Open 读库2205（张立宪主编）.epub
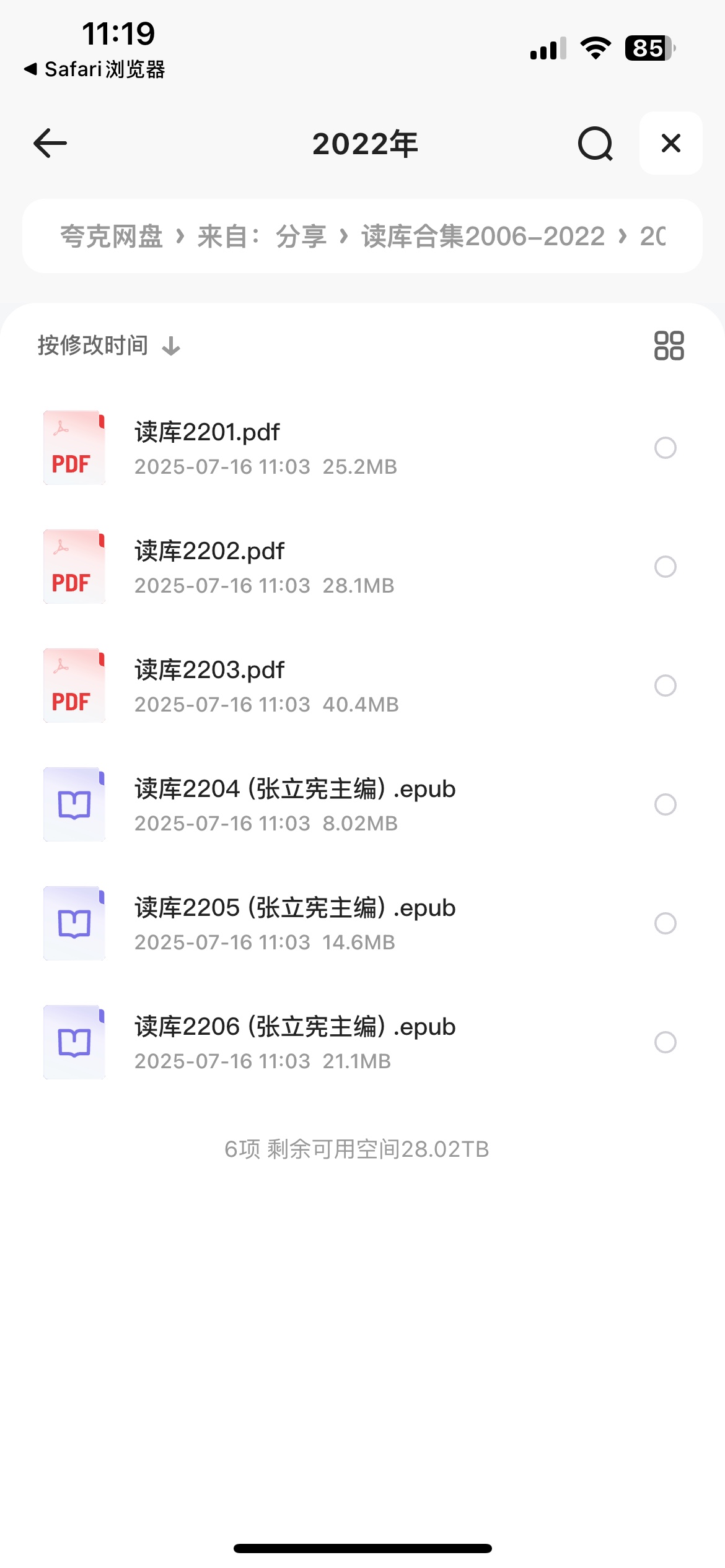Screen dimensions: 725x1568 click(295, 908)
